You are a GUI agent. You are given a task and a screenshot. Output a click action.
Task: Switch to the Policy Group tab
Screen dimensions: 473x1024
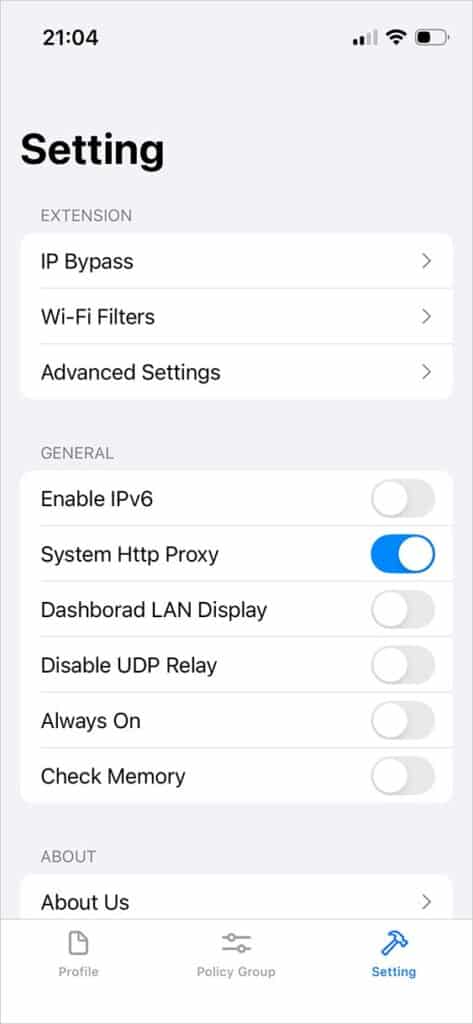(236, 954)
